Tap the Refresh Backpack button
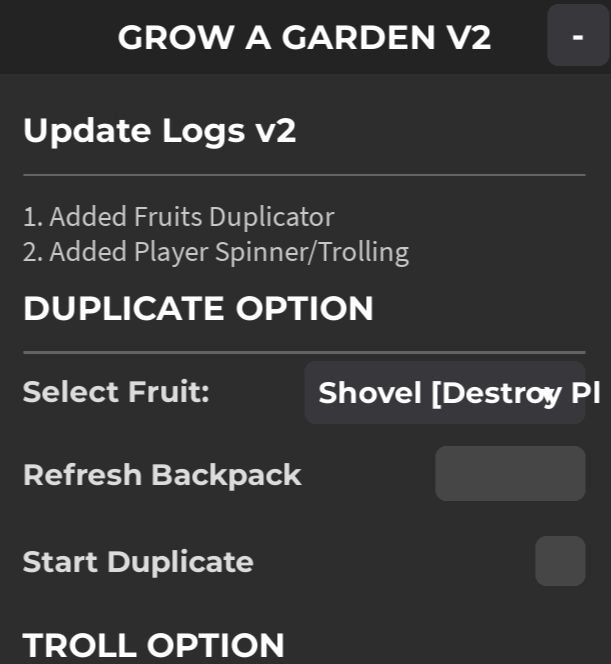This screenshot has height=664, width=611. pyautogui.click(x=509, y=474)
